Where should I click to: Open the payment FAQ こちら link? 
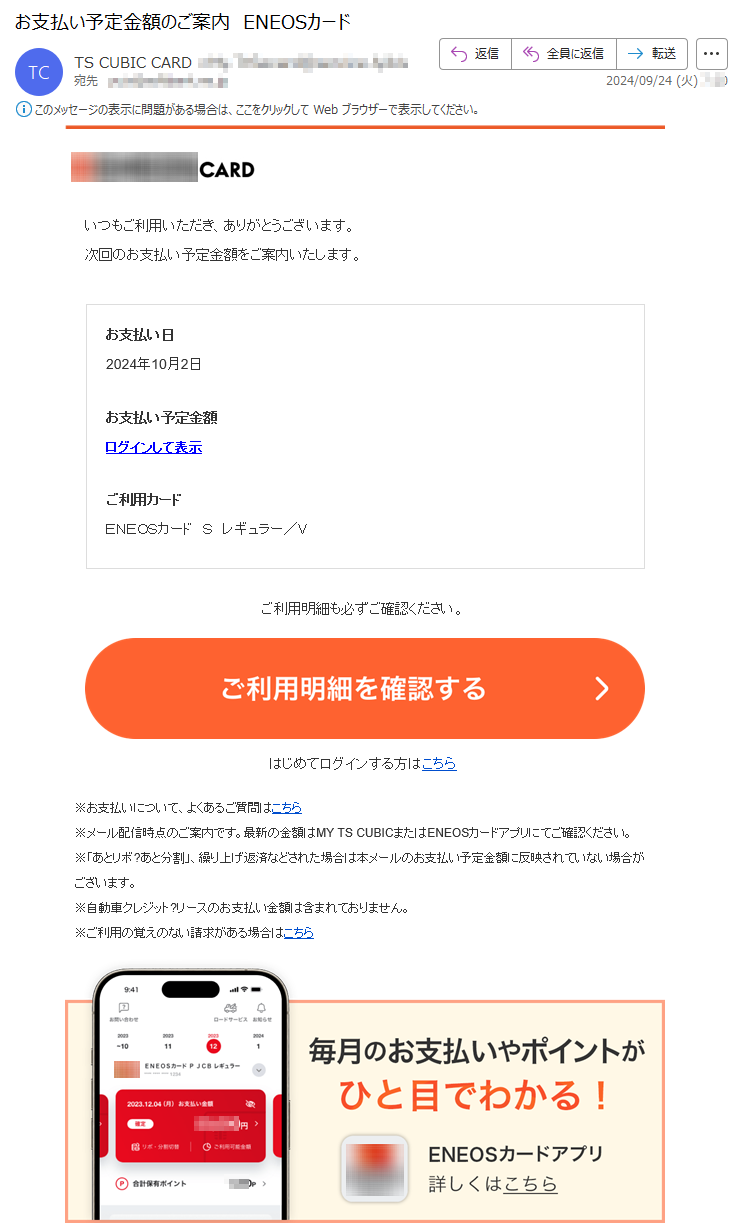coord(287,807)
